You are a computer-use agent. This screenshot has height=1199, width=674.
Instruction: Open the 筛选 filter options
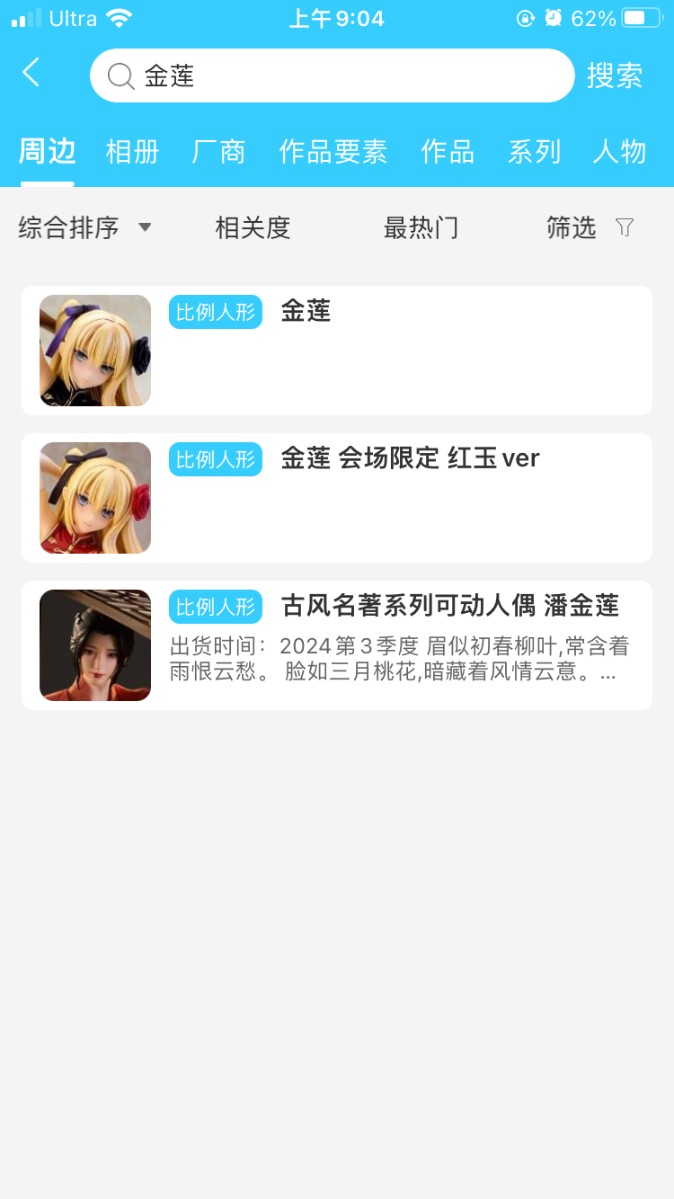[x=590, y=228]
